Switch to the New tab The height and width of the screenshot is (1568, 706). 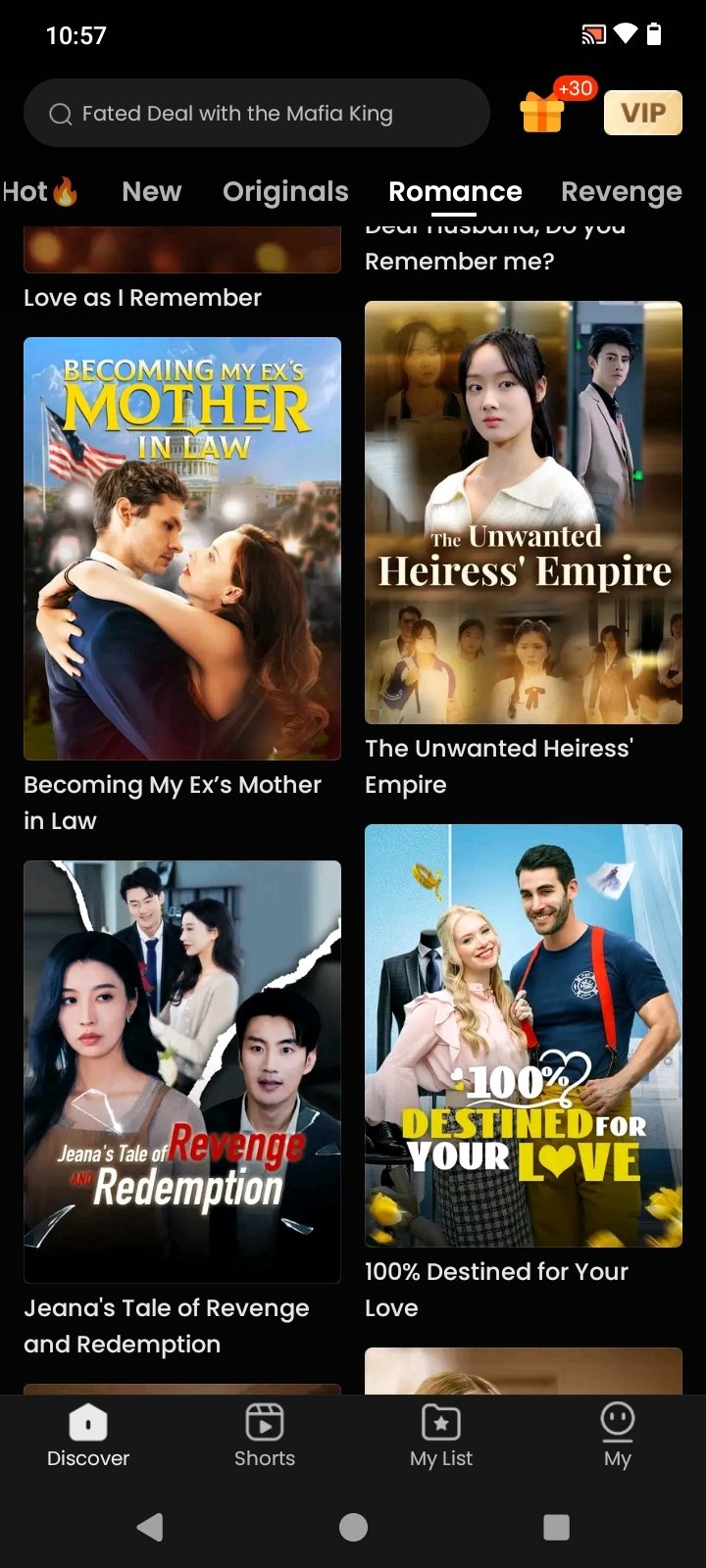(152, 191)
